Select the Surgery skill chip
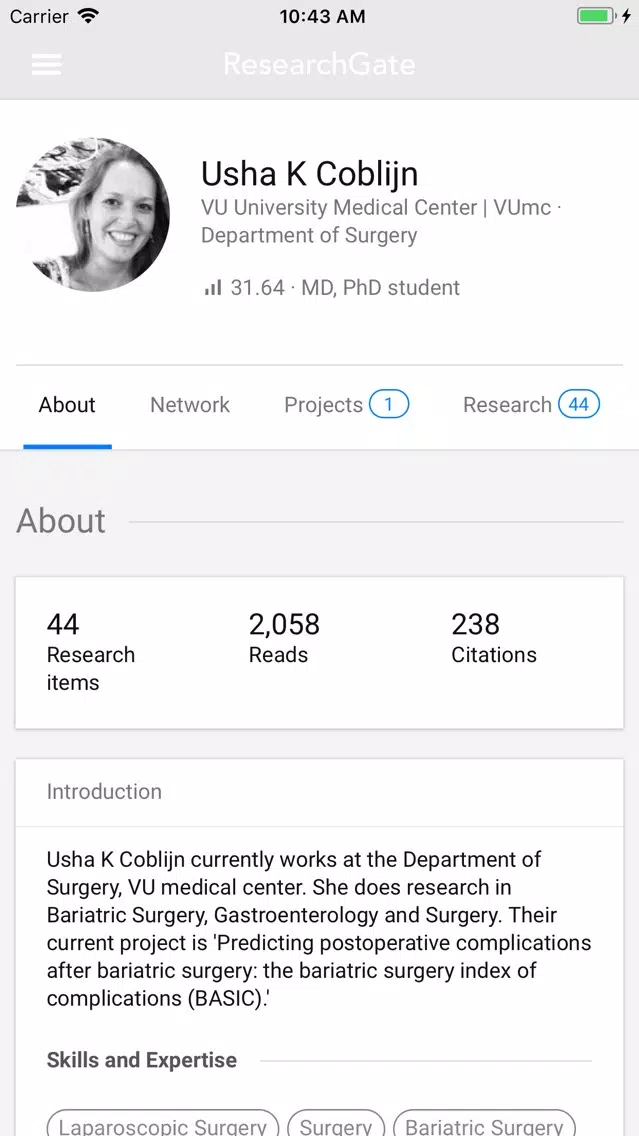The image size is (639, 1136). [336, 1124]
